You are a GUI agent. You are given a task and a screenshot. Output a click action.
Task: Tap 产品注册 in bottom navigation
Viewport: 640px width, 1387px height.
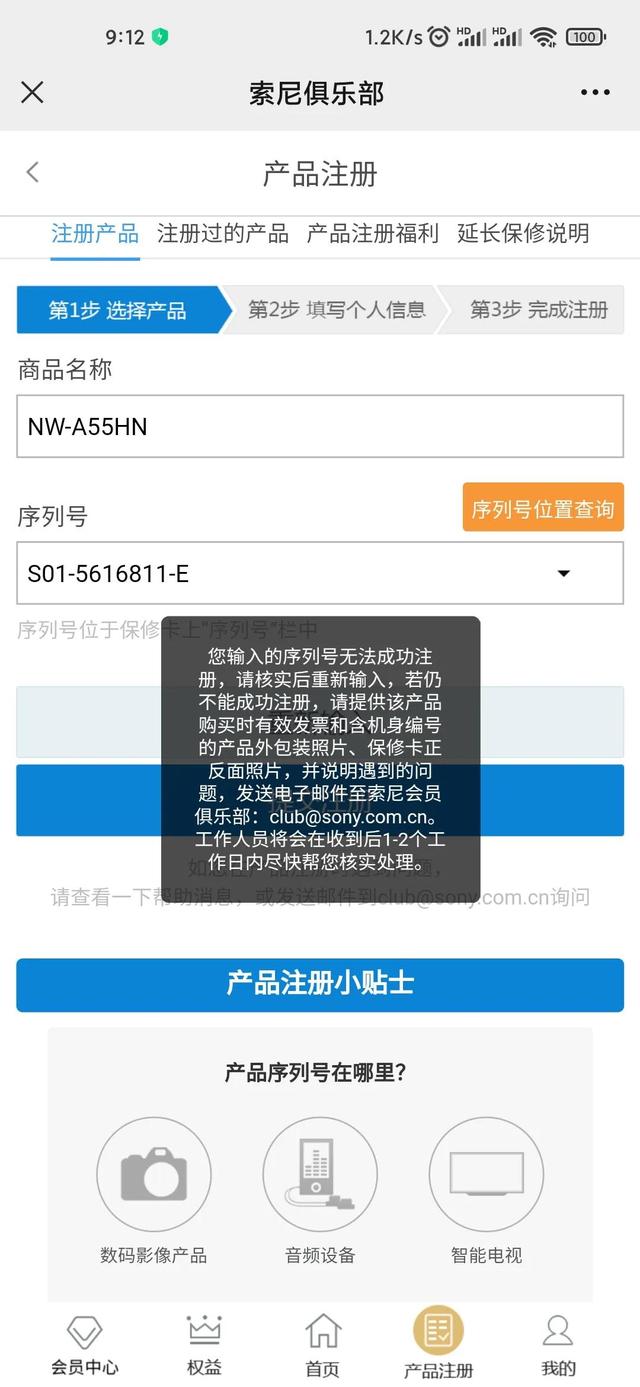[x=438, y=1343]
